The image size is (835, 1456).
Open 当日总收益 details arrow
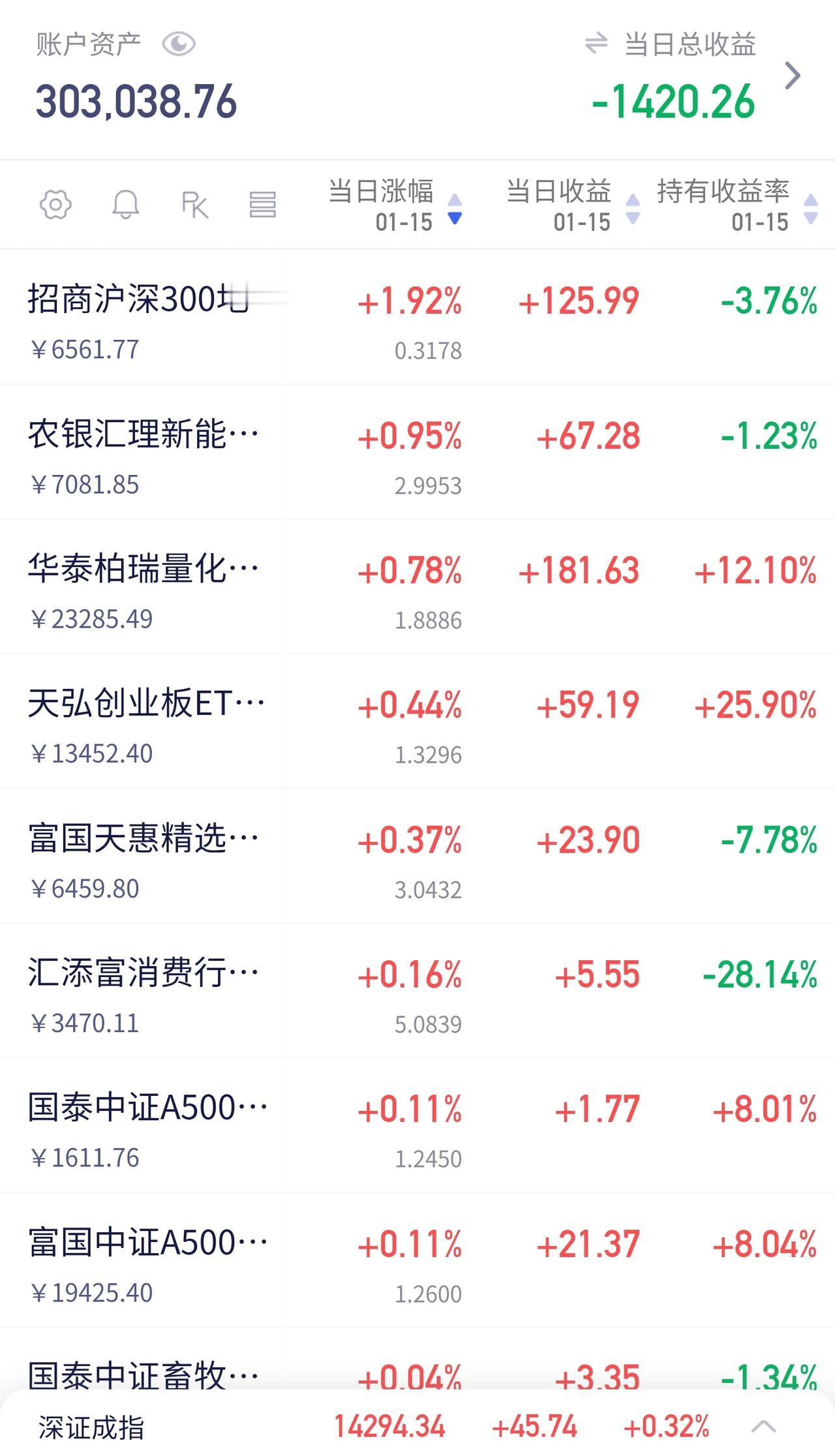(x=793, y=76)
